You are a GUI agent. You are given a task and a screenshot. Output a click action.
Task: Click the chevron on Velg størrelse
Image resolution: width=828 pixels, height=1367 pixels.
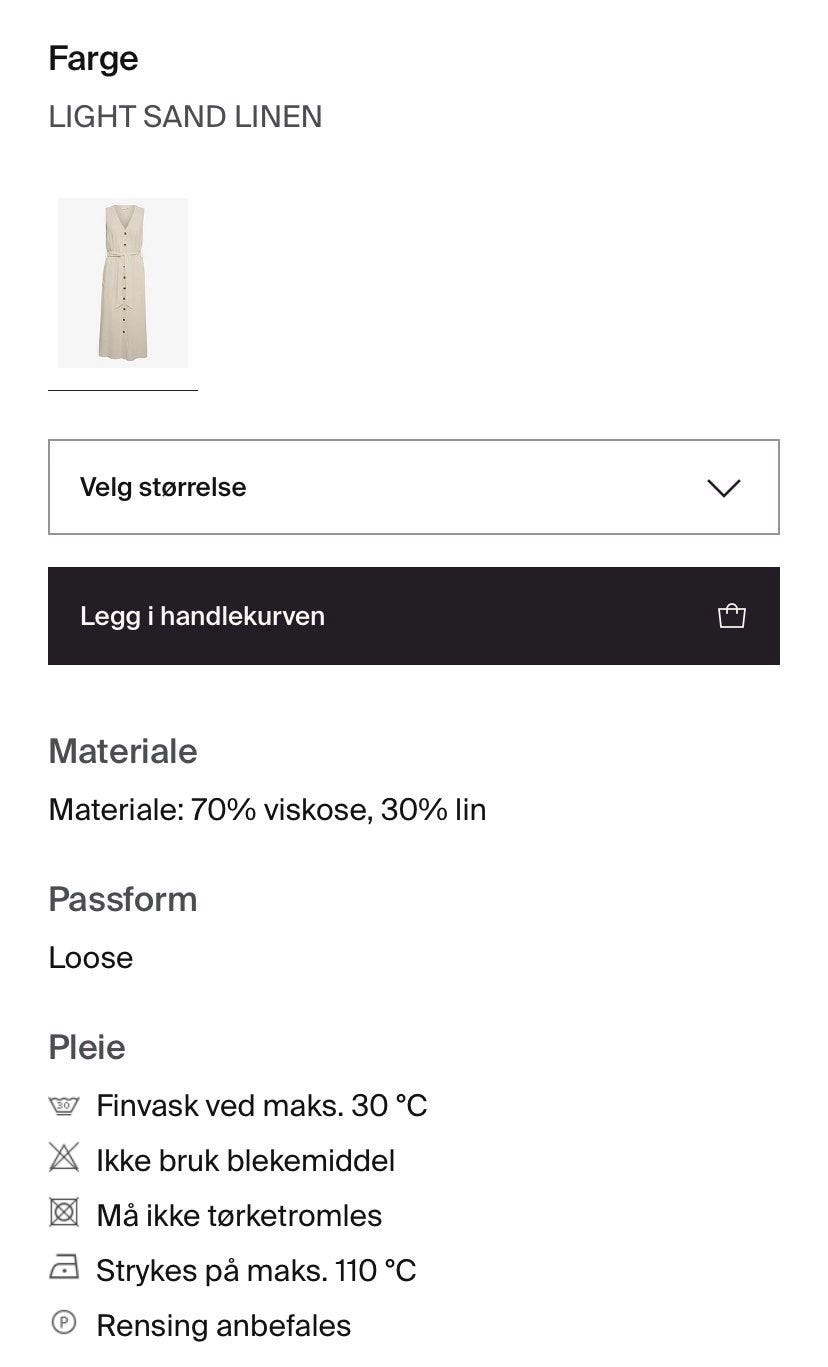[723, 487]
